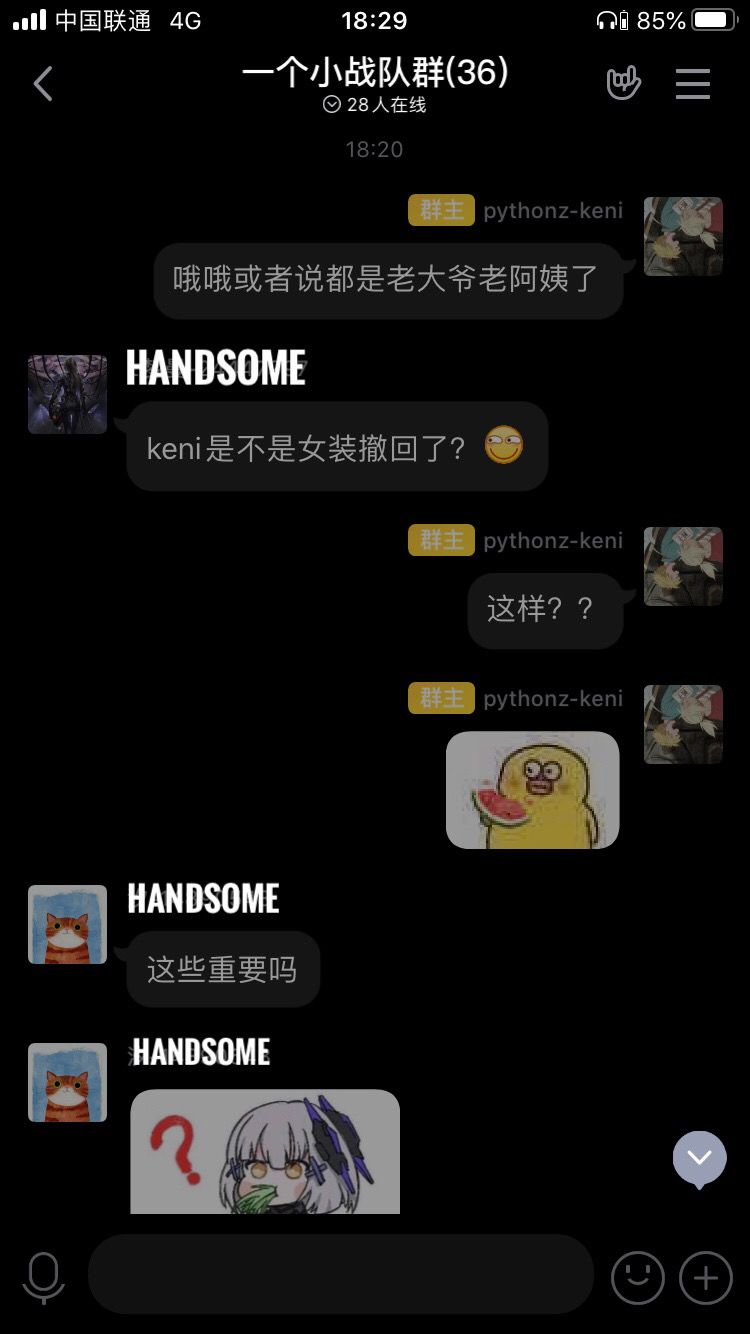Tap the 群主 owner badge beside pythonz-keni
This screenshot has height=1334, width=750.
(x=441, y=210)
